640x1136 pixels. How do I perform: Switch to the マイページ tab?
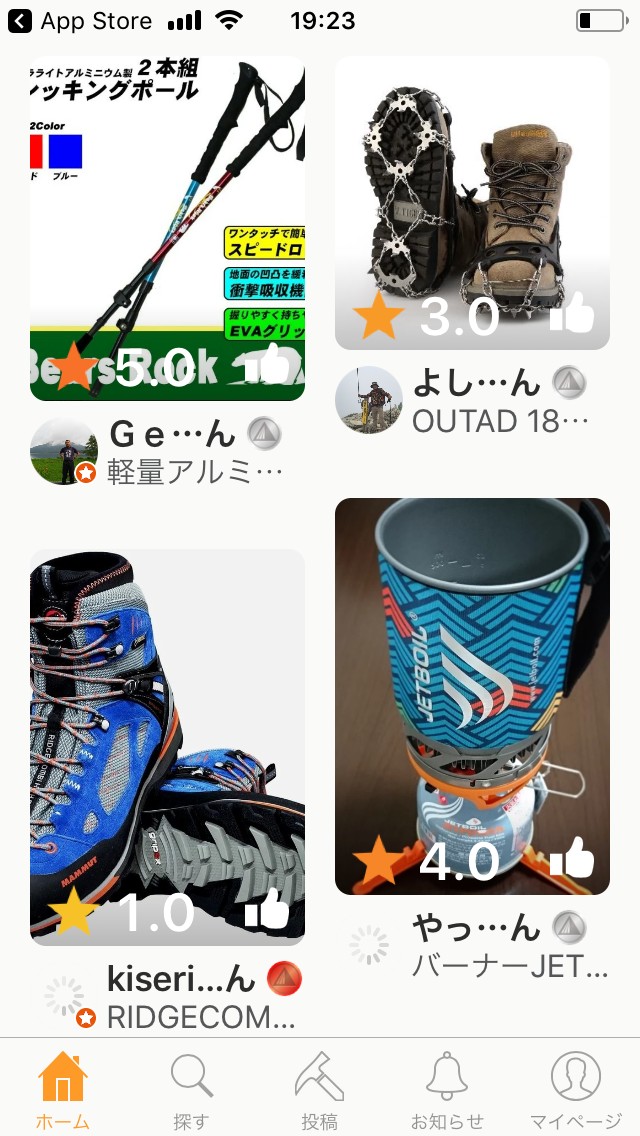[576, 1090]
